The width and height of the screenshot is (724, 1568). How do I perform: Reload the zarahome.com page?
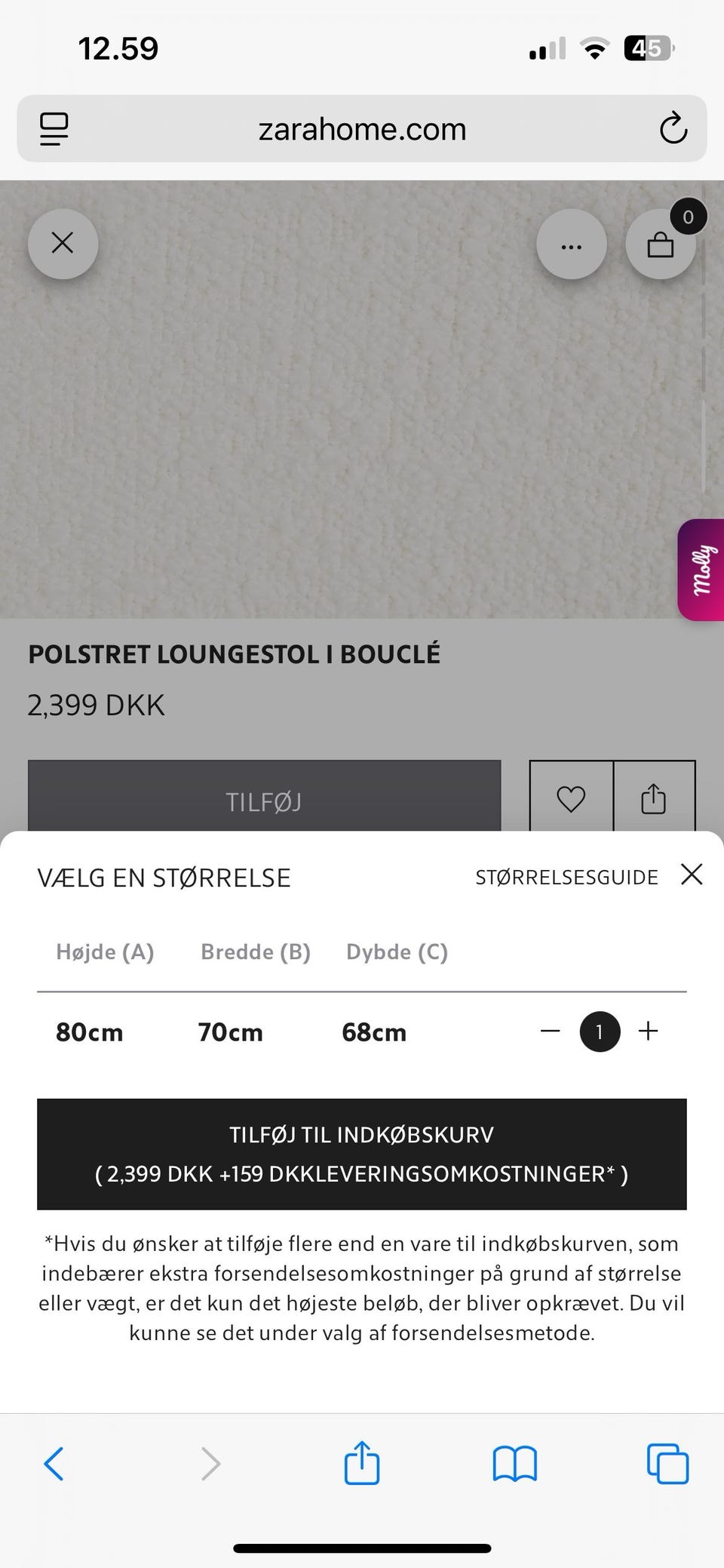coord(672,128)
